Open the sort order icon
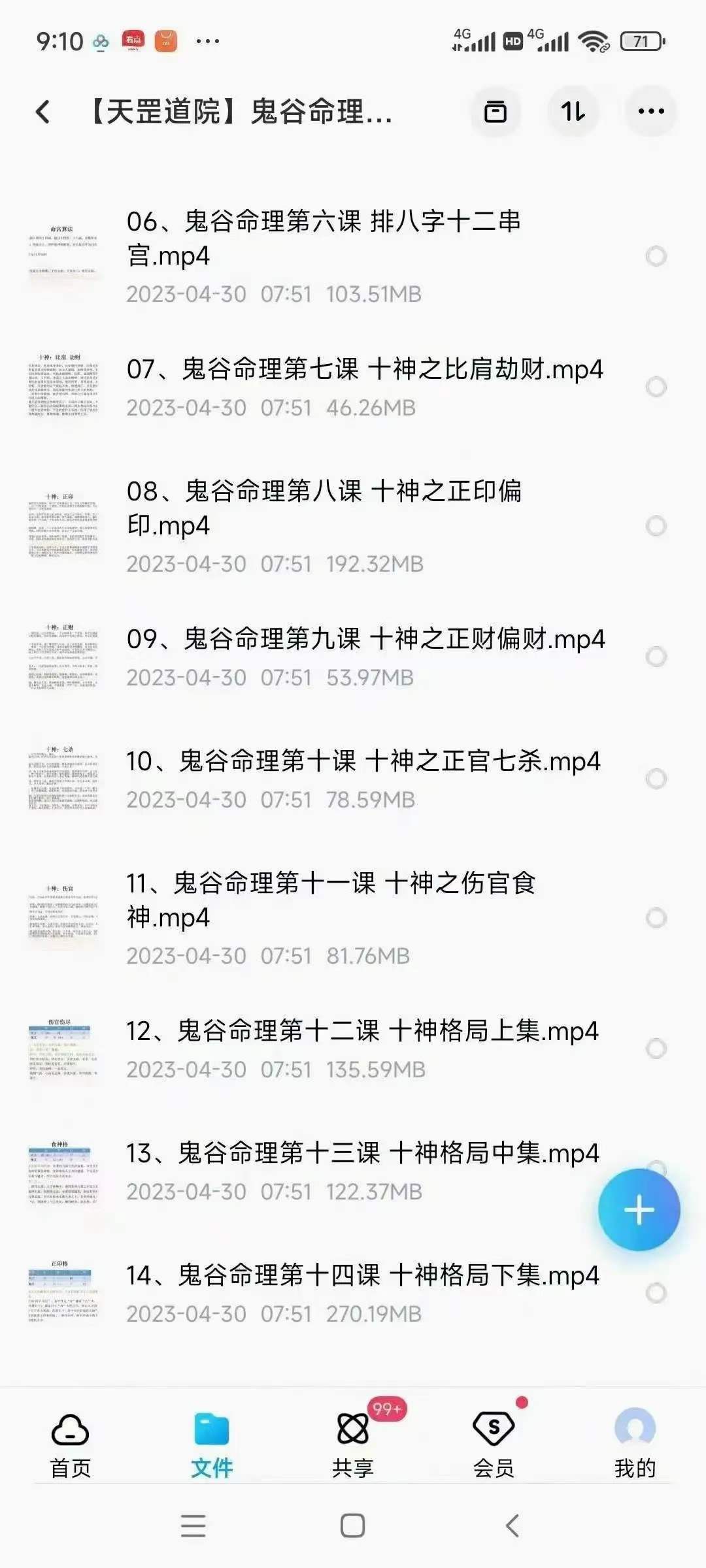The width and height of the screenshot is (706, 1568). point(574,112)
